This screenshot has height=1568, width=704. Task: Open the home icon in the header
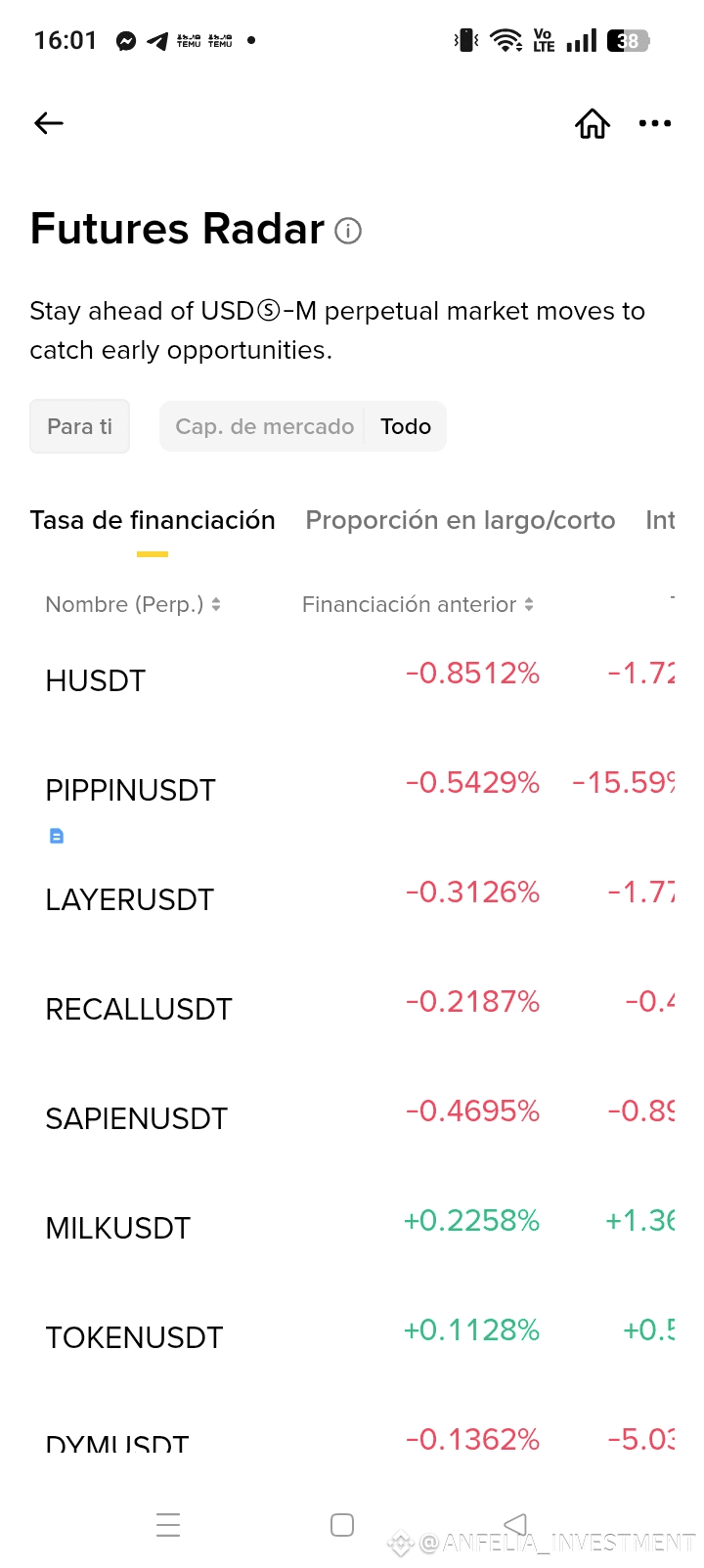coord(593,124)
